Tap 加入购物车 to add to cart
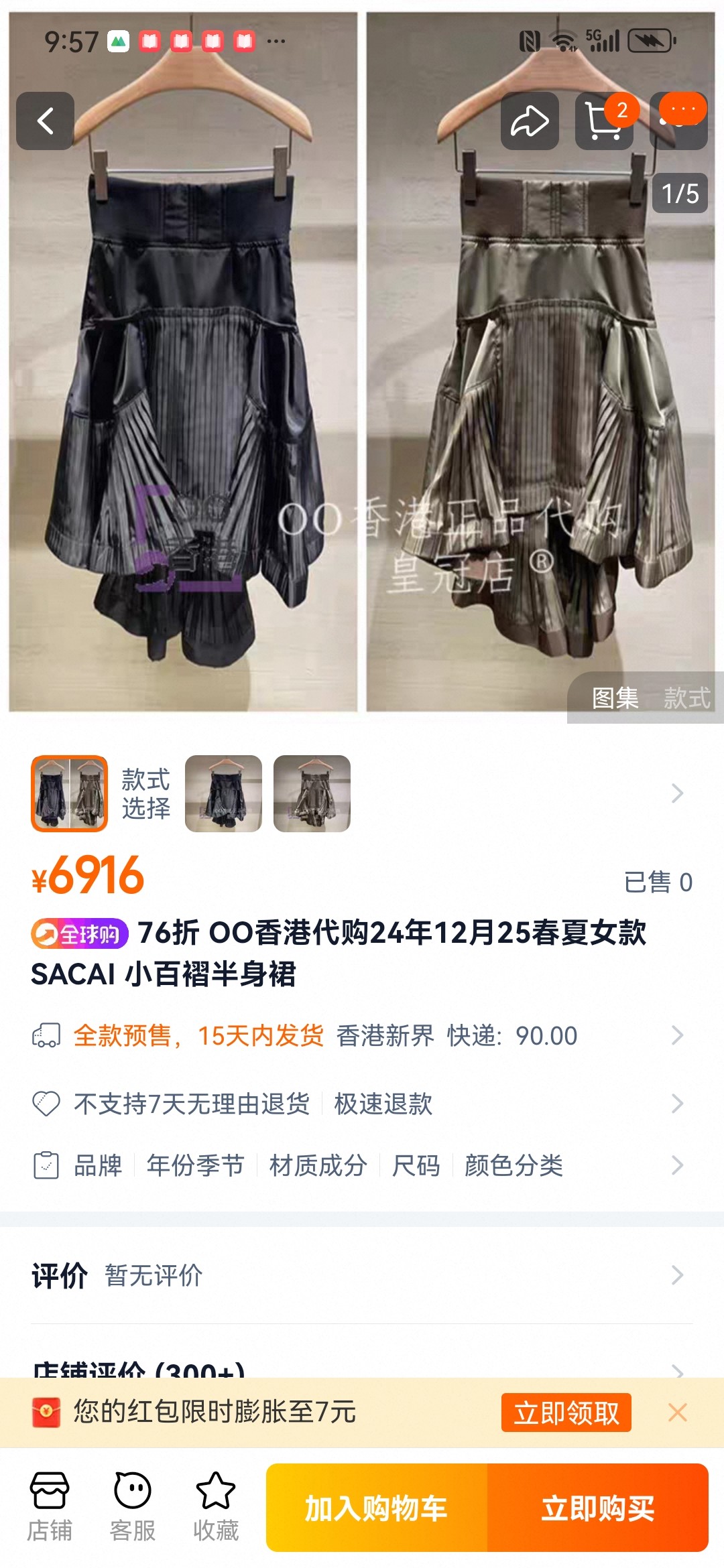The width and height of the screenshot is (724, 1568). (377, 1508)
